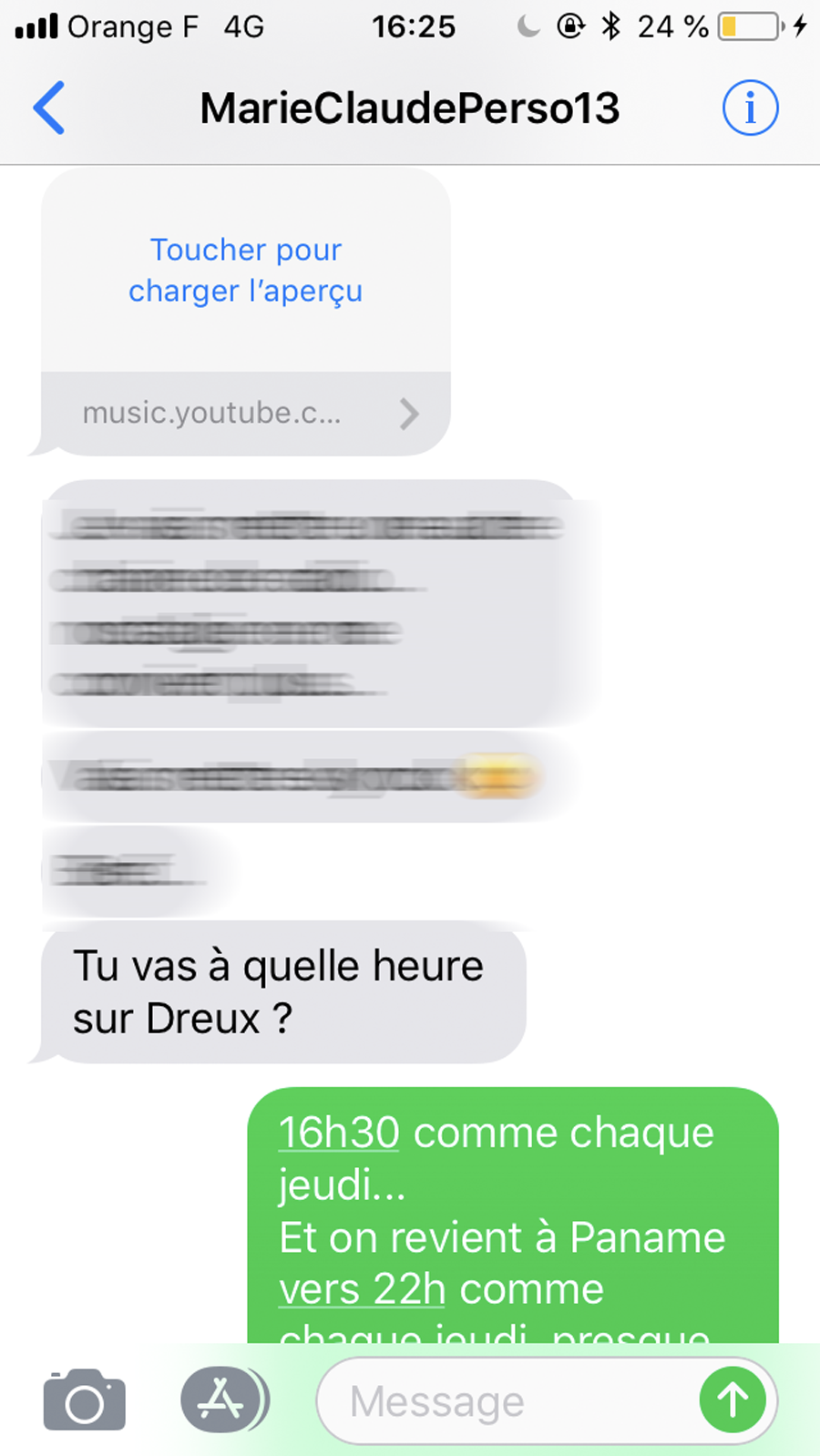Open contact info for MarieClaudePerso13

coord(750,108)
